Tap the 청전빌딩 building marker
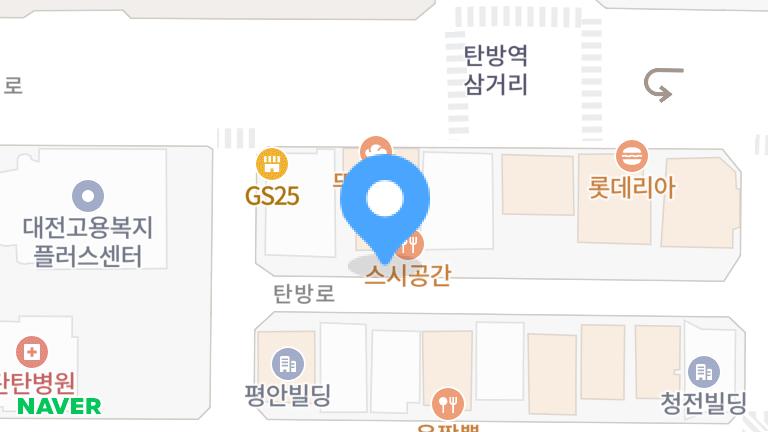The image size is (768, 432). (x=704, y=372)
